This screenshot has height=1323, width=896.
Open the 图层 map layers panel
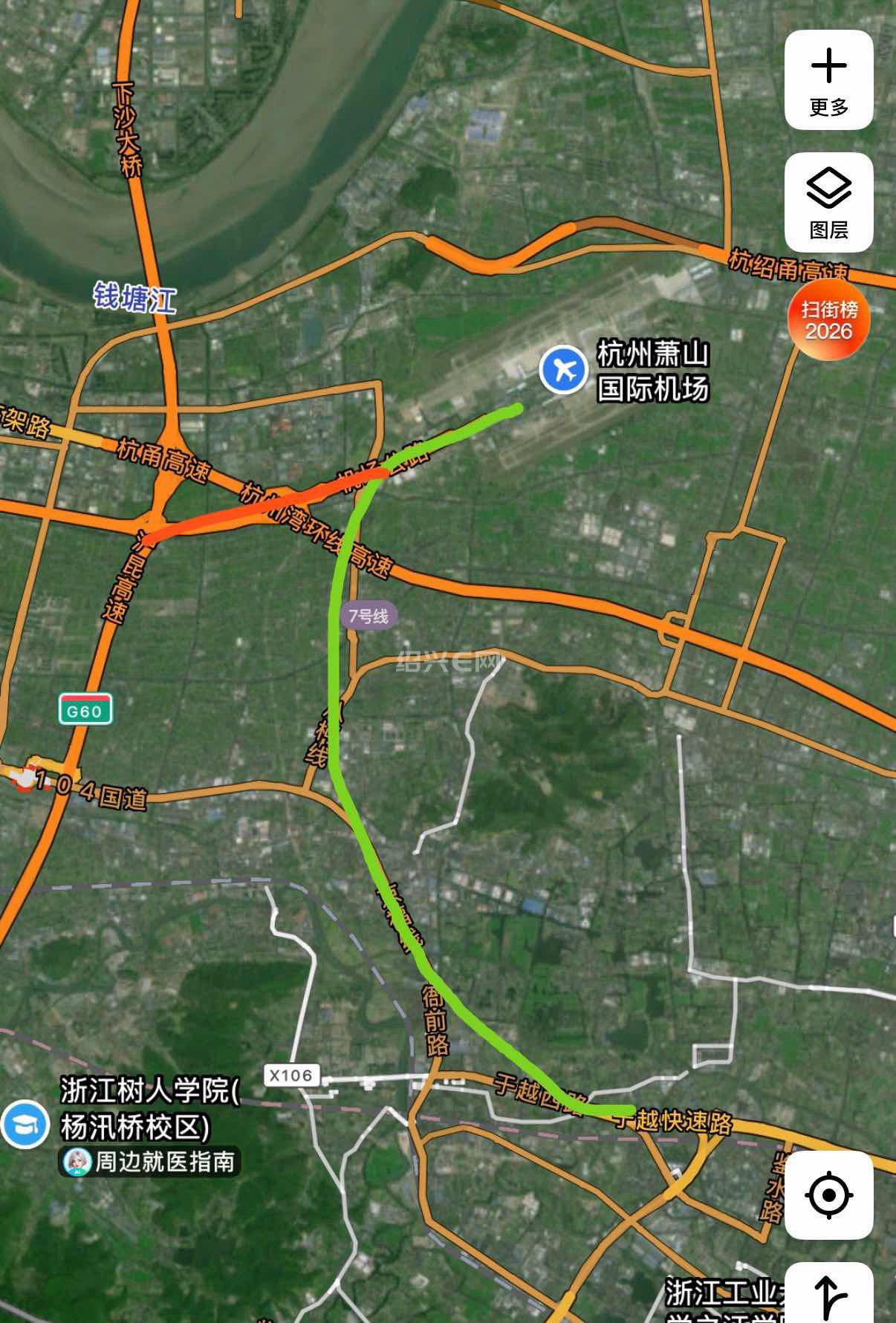828,202
